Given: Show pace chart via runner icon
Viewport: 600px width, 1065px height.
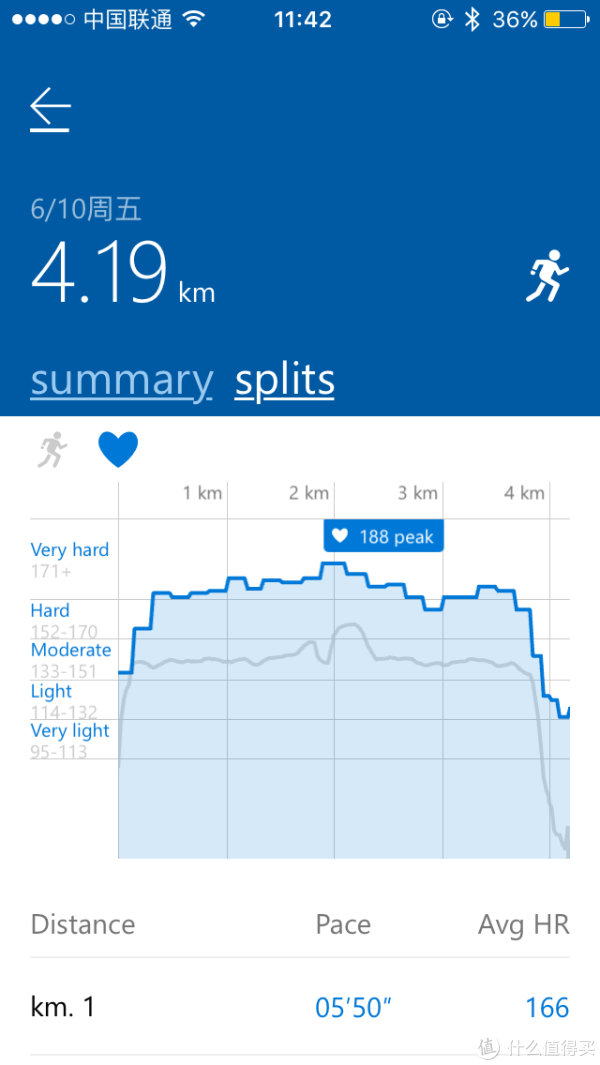Looking at the screenshot, I should pos(52,450).
